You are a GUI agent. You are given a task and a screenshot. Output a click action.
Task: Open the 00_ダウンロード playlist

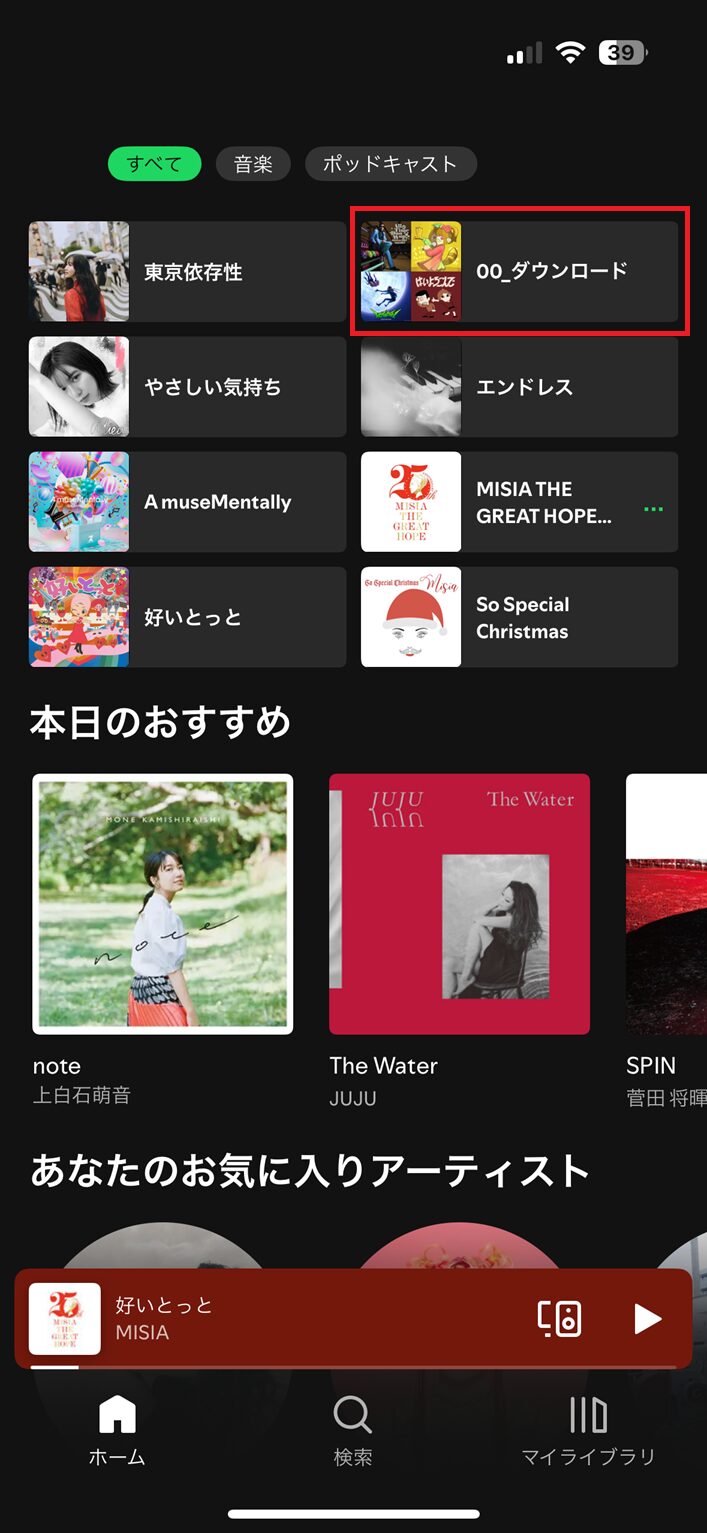click(519, 272)
